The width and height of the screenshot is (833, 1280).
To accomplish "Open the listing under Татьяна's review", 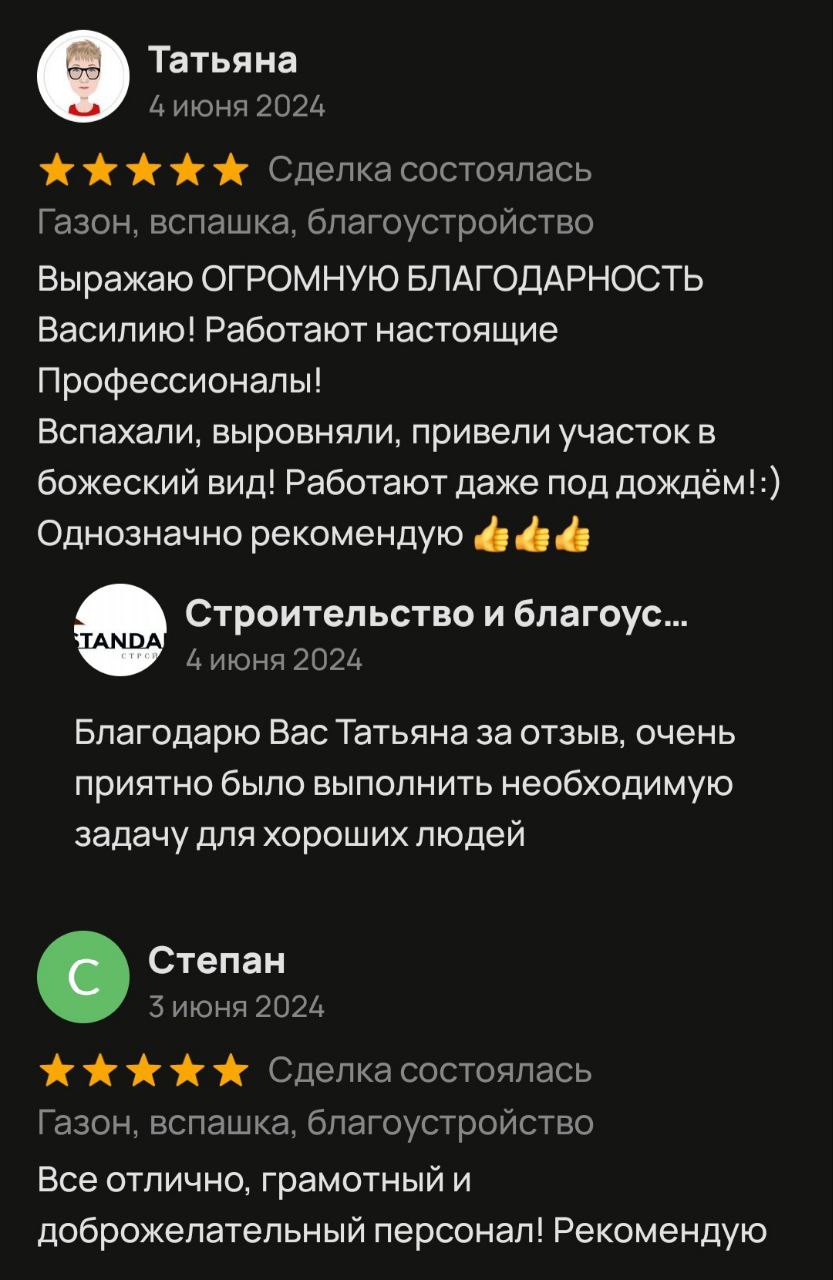I will point(315,222).
